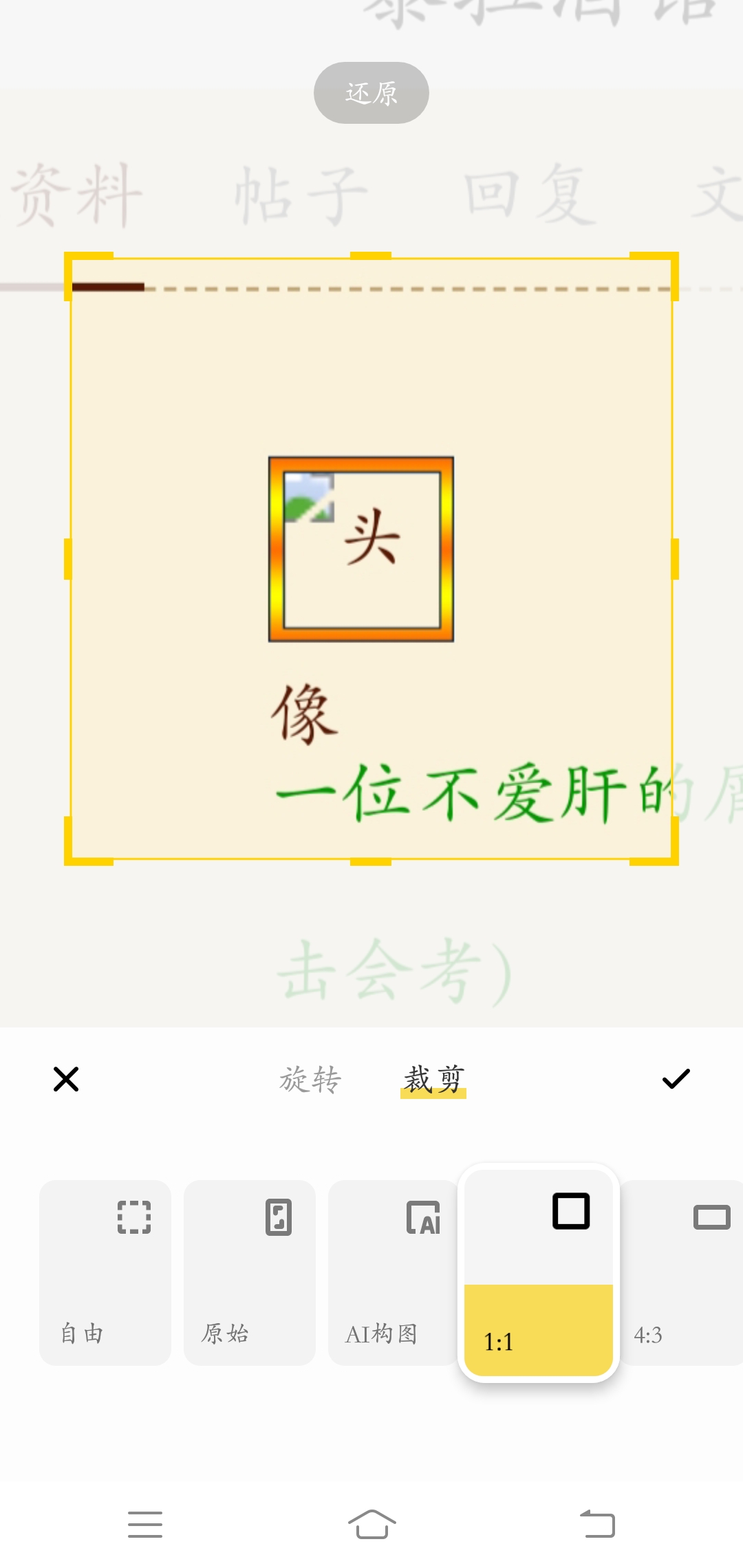Tap the square icon above the 1:1 label

[x=570, y=1212]
